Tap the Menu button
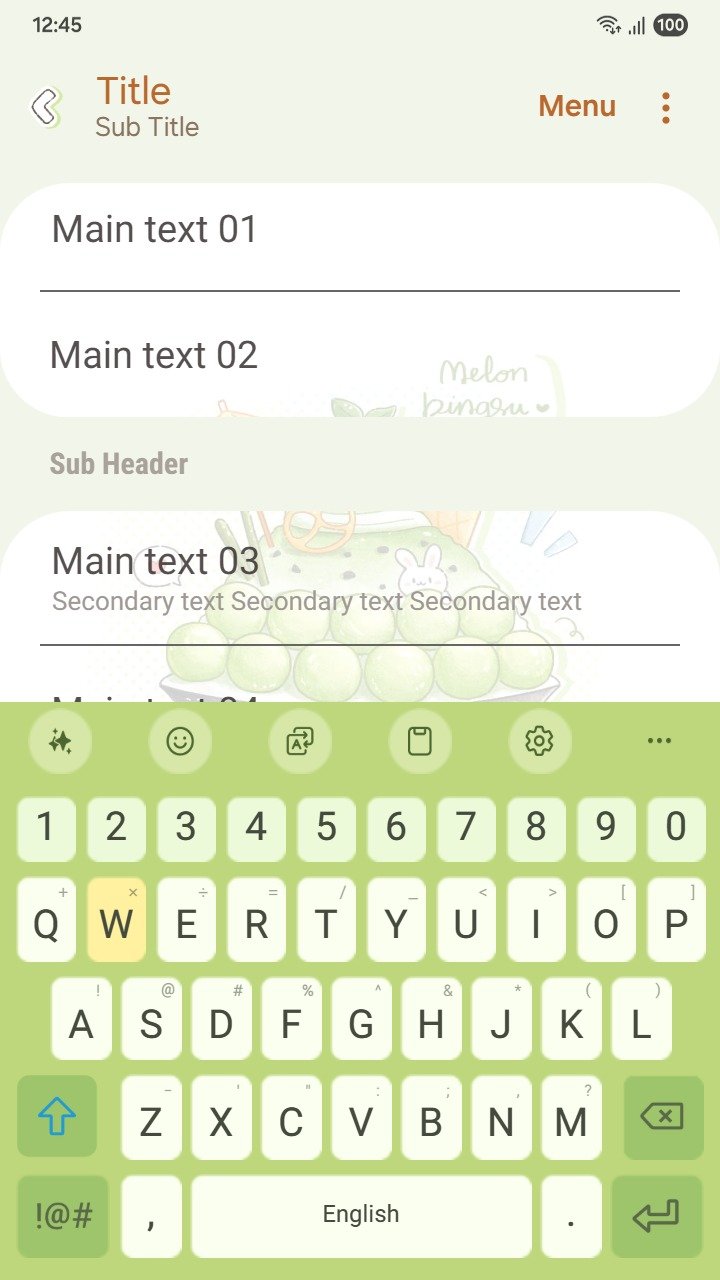 [577, 106]
